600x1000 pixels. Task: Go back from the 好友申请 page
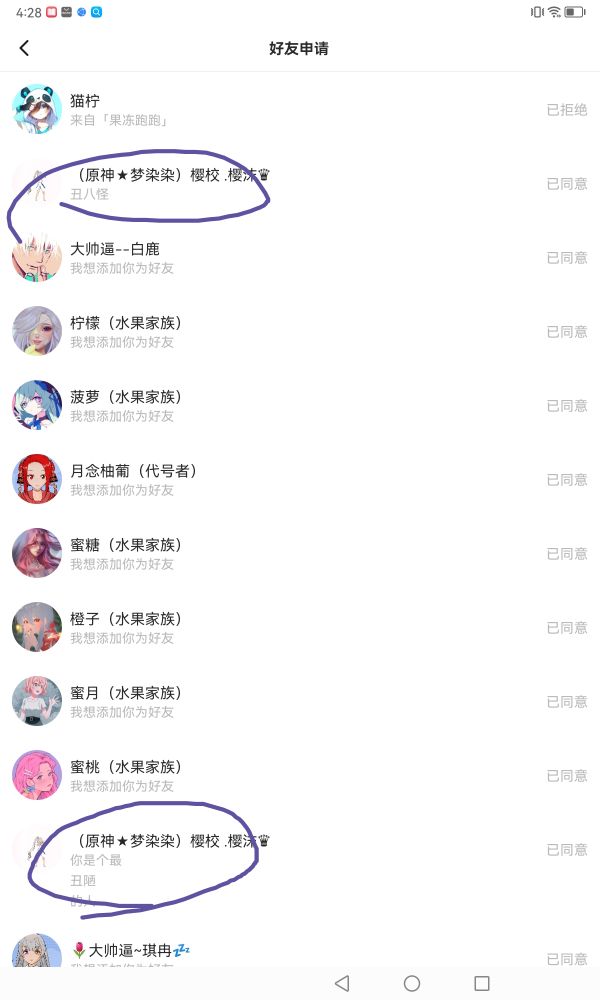point(24,48)
